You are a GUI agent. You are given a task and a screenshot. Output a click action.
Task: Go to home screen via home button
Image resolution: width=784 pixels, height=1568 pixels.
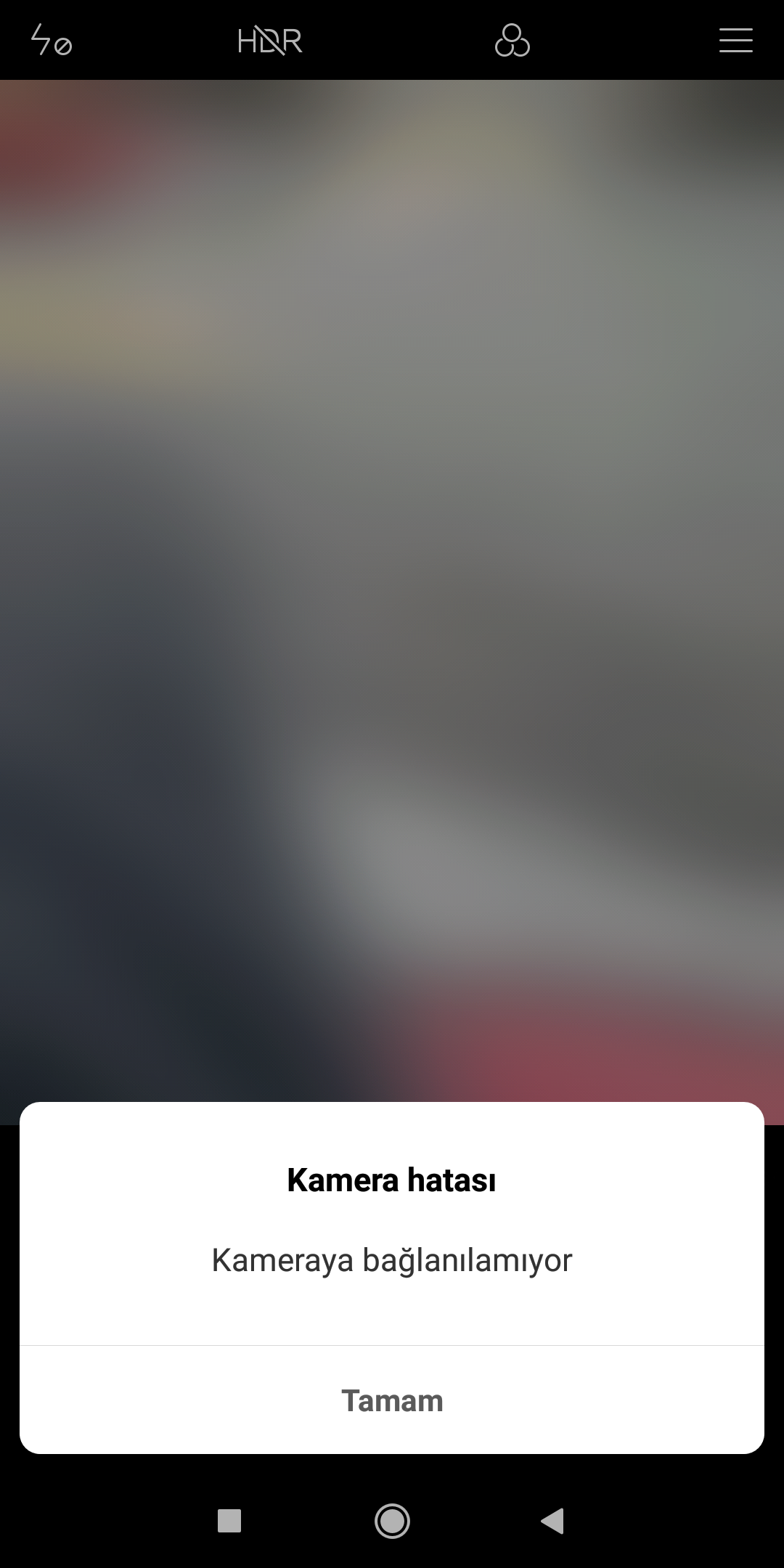(x=392, y=1520)
